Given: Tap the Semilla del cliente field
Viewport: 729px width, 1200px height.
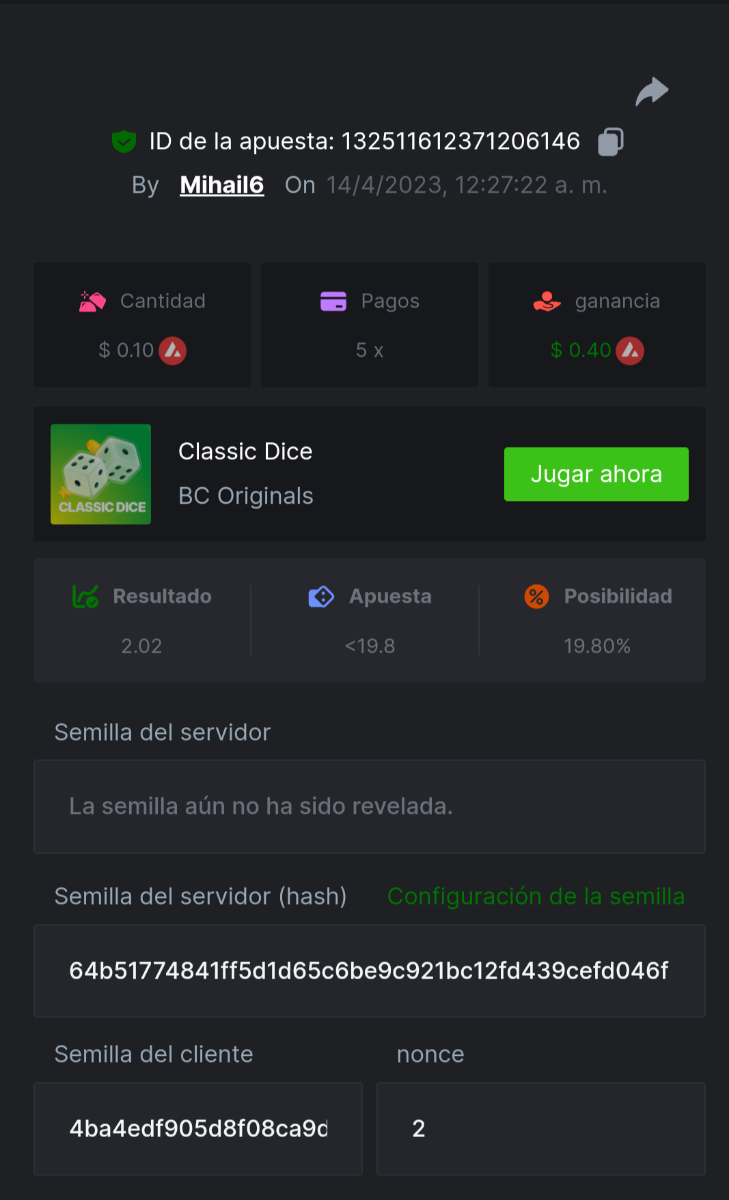Looking at the screenshot, I should (x=198, y=1128).
